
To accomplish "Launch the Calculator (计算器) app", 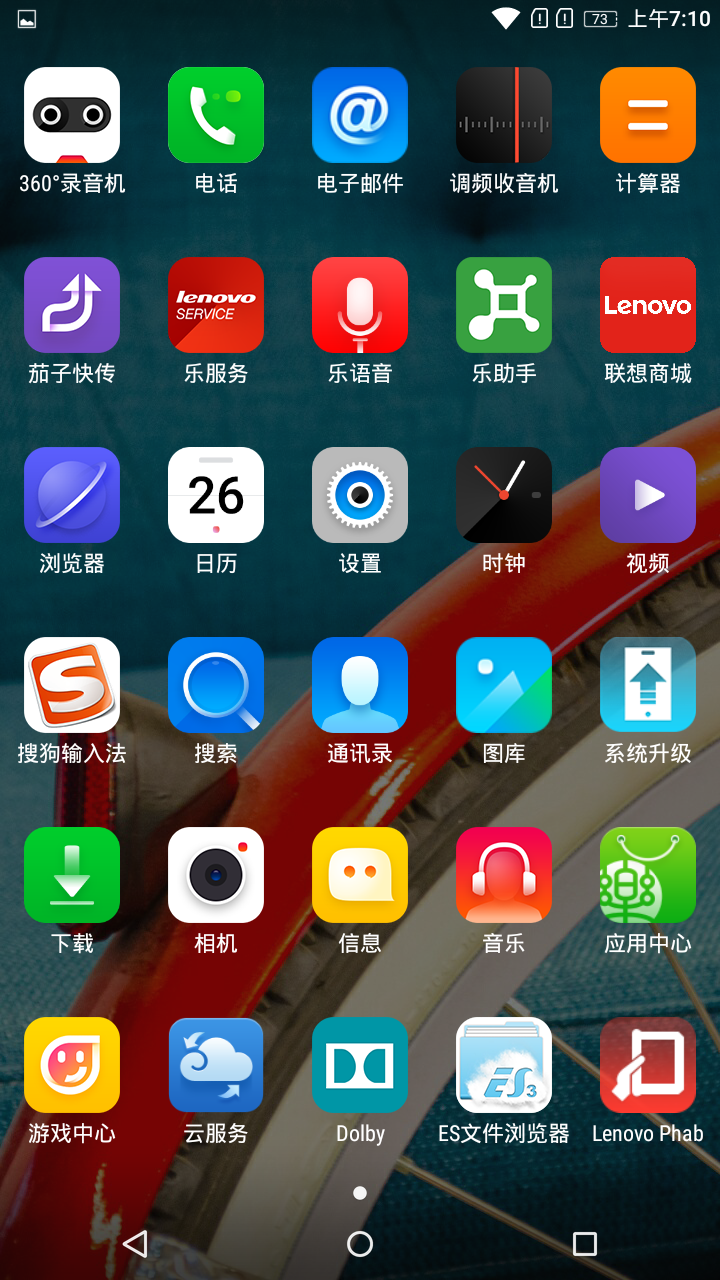I will tap(648, 115).
